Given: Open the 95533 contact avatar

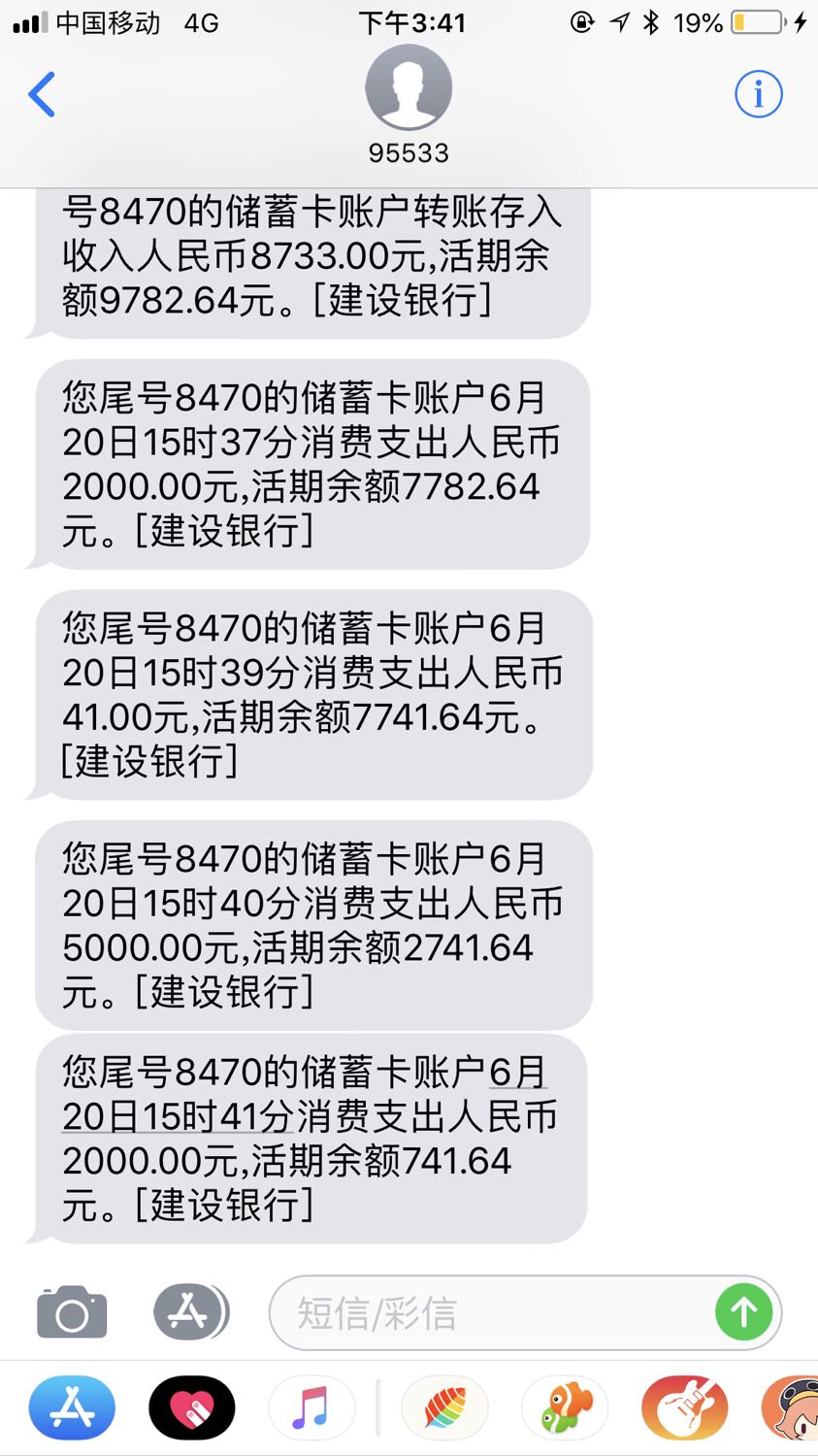Looking at the screenshot, I should (x=409, y=87).
